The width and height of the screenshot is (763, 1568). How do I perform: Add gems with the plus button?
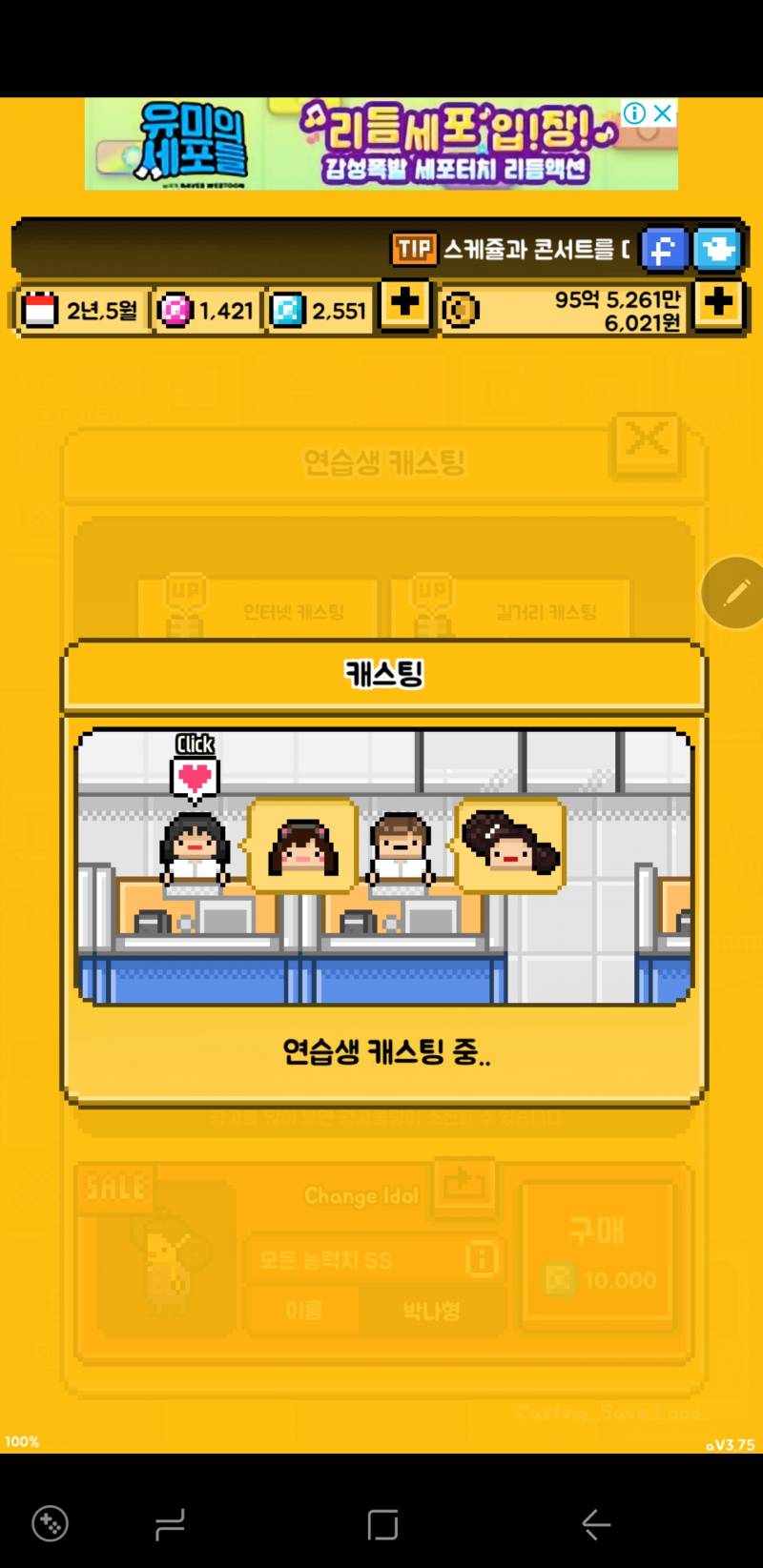tap(403, 306)
